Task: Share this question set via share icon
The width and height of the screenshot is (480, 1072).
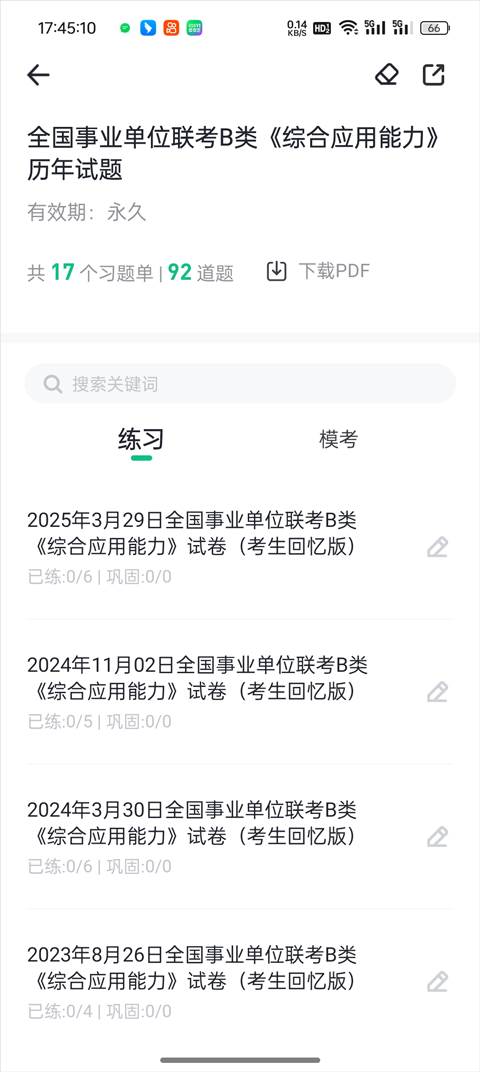Action: click(434, 75)
